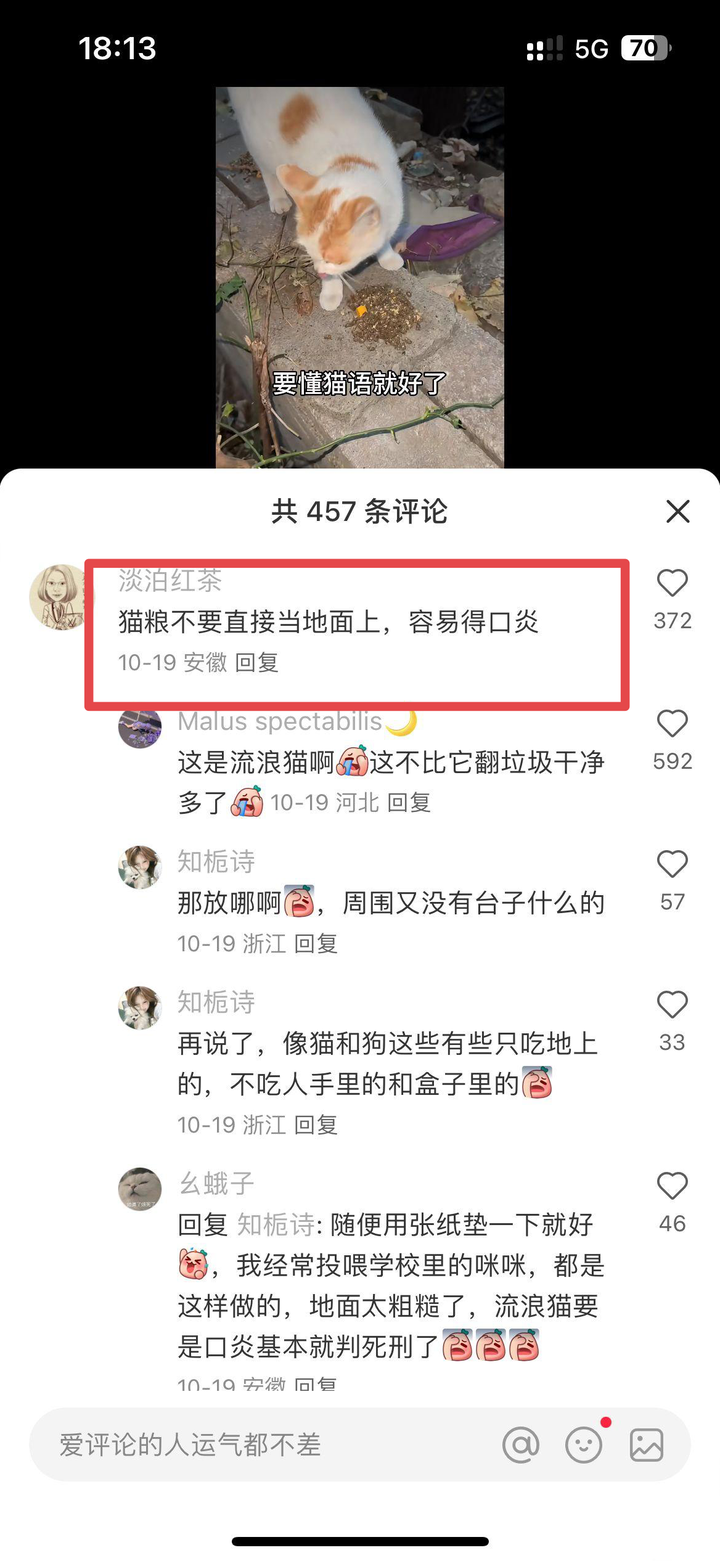Open 淡泊红茶's profile avatar
This screenshot has width=720, height=1561.
coord(59,597)
